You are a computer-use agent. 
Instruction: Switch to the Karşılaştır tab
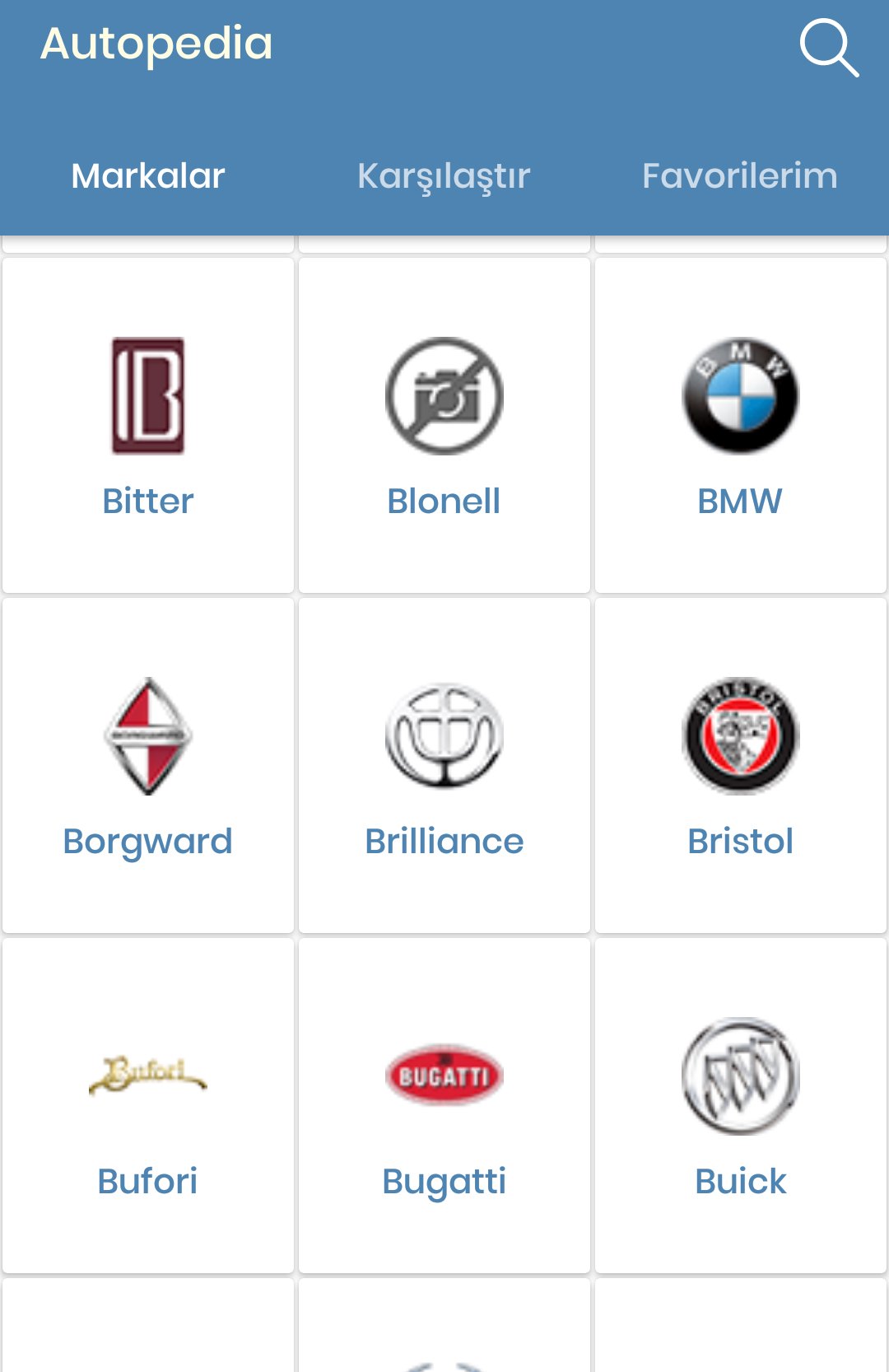point(444,175)
